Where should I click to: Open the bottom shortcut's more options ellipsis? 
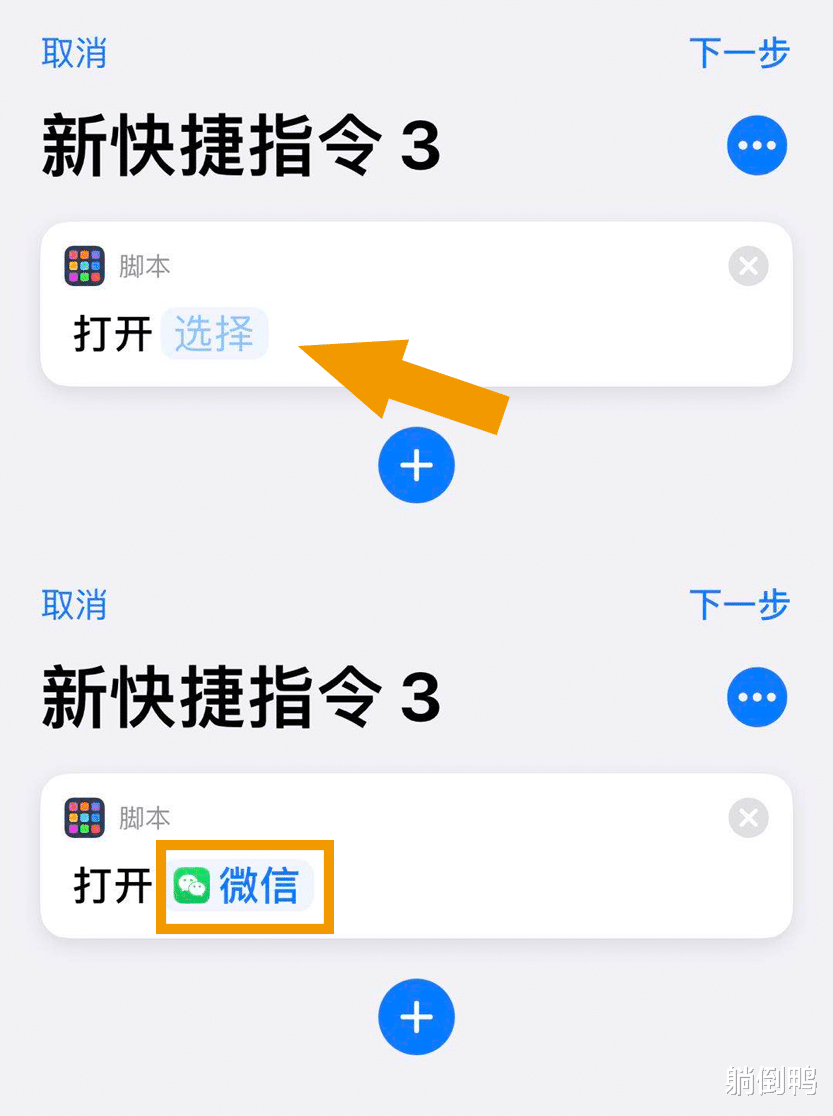(757, 697)
